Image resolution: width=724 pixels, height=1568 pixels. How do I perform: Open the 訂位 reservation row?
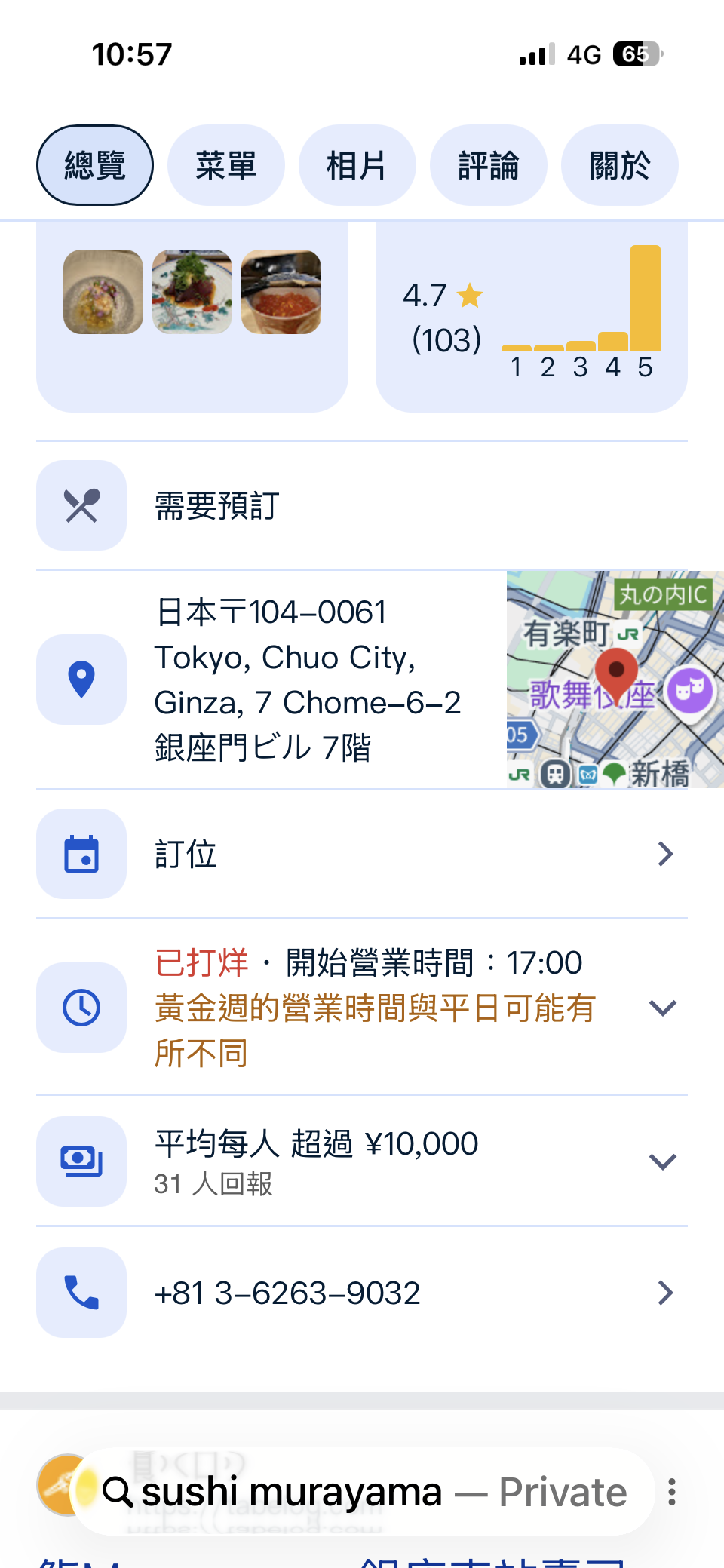pos(362,854)
